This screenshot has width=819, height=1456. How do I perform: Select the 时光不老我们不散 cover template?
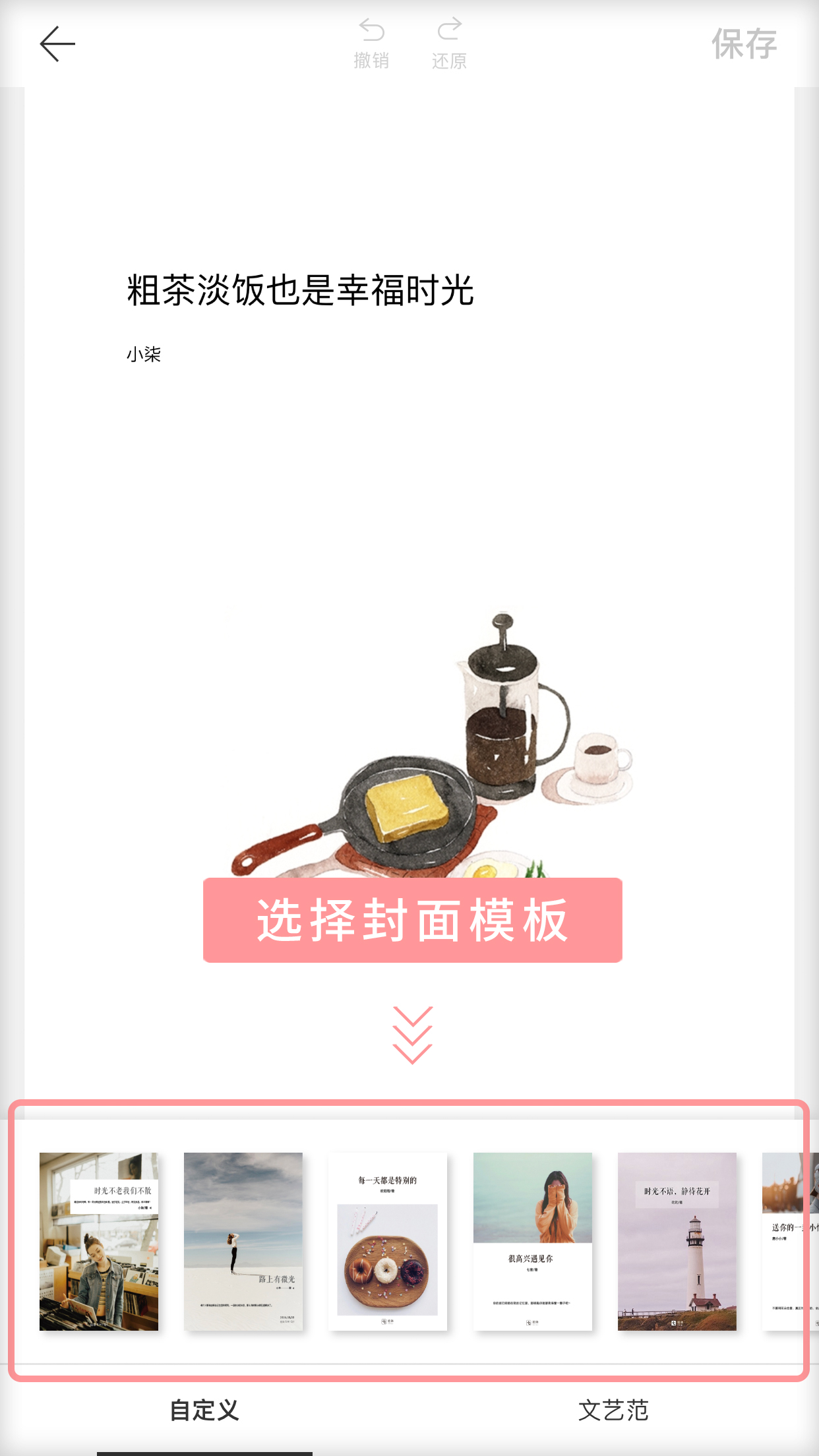pos(99,1241)
